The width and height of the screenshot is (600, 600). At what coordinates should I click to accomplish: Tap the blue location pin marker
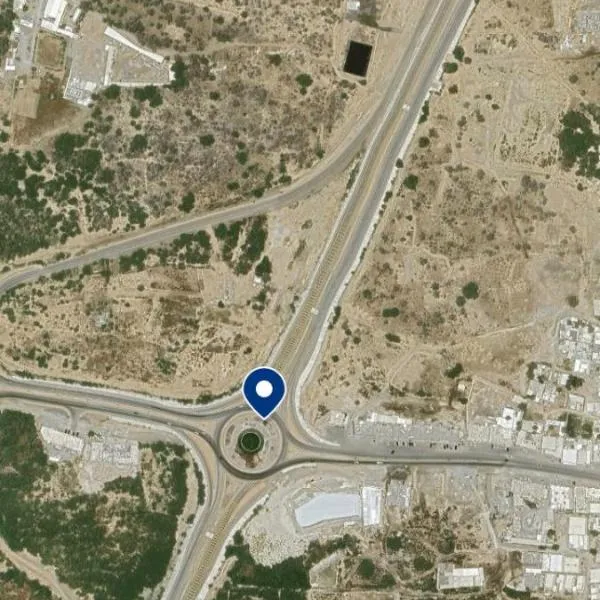264,389
